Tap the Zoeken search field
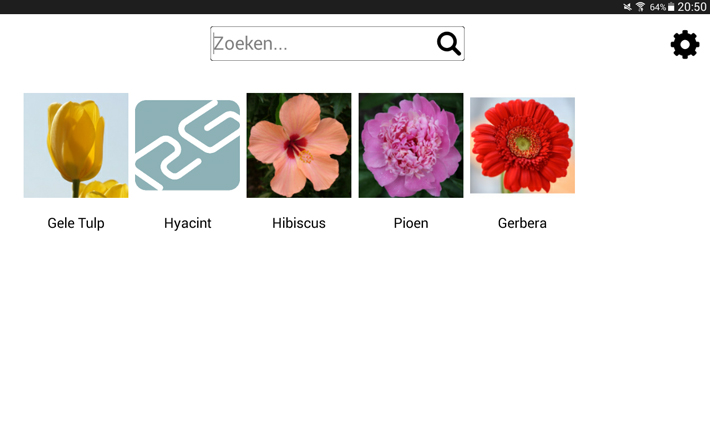 320,44
